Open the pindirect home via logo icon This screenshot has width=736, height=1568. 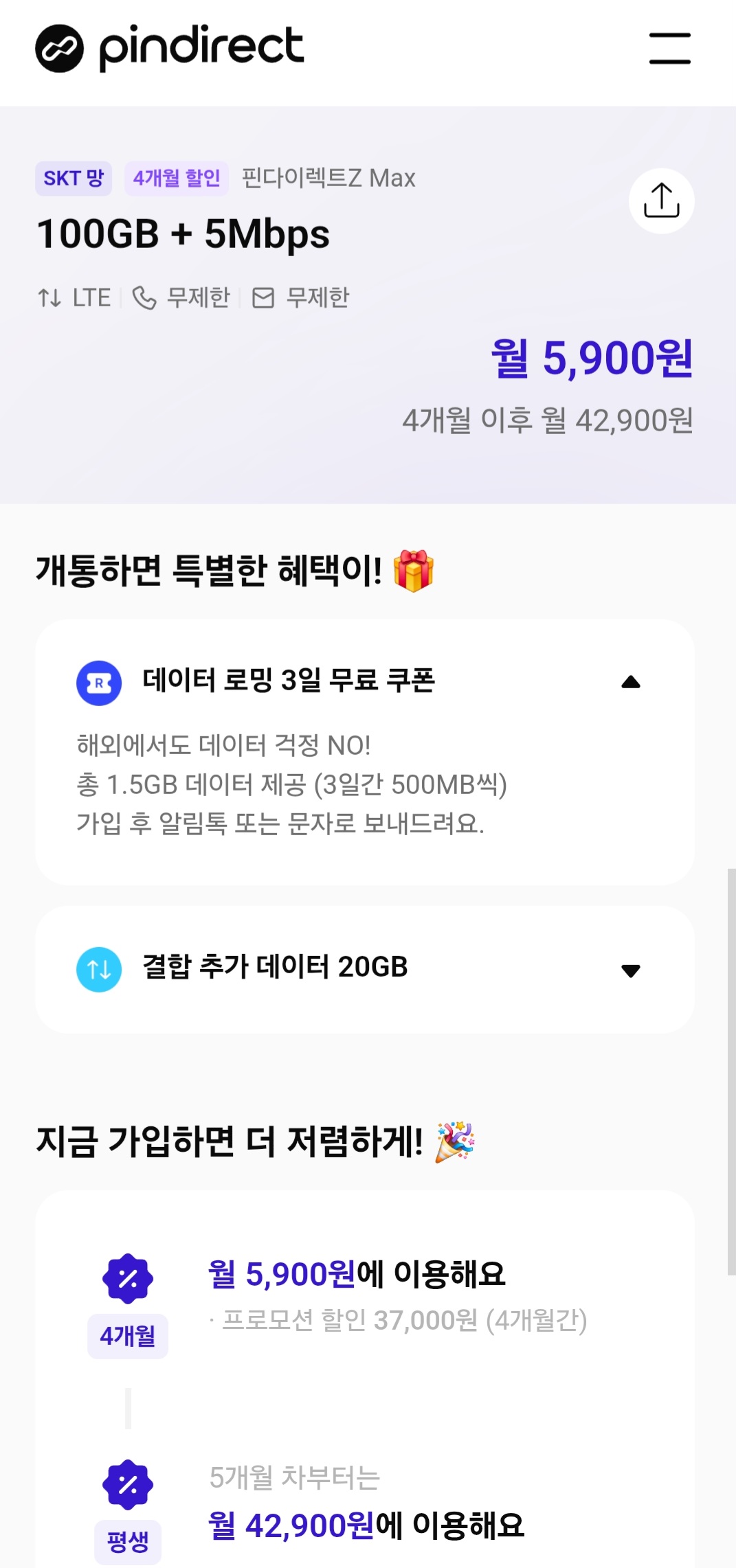[60, 47]
